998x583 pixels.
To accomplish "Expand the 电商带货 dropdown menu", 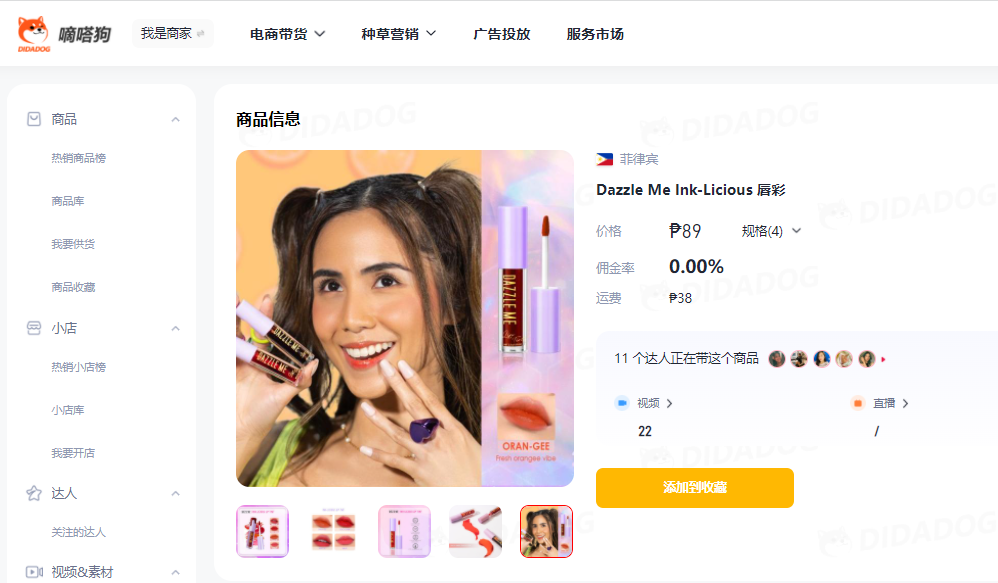I will click(288, 34).
